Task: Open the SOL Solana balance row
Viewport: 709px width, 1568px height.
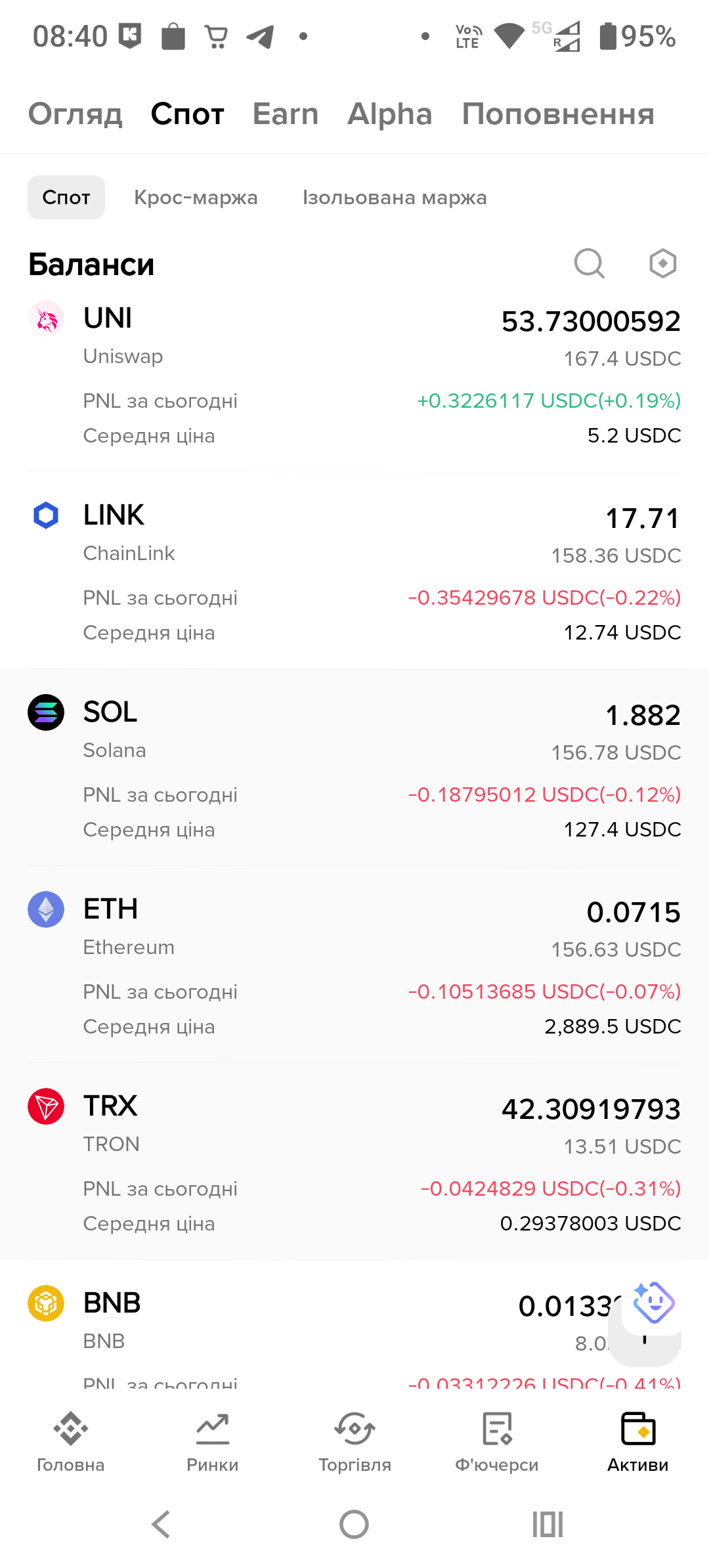Action: (354, 768)
